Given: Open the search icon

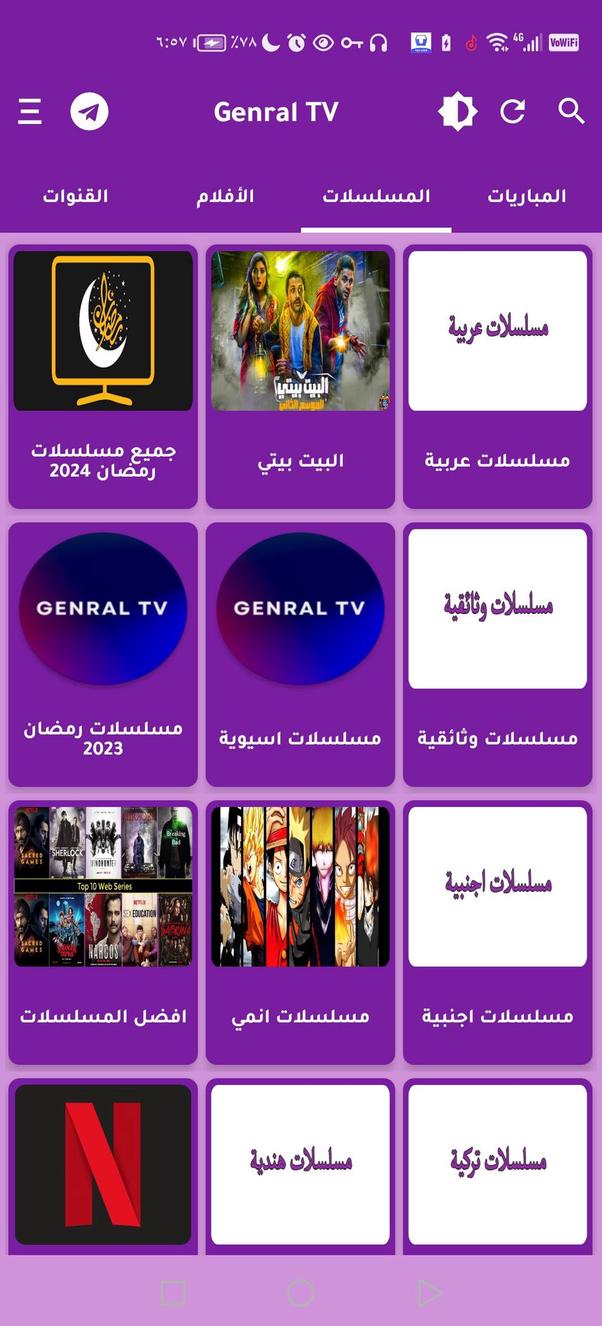Looking at the screenshot, I should pyautogui.click(x=571, y=111).
